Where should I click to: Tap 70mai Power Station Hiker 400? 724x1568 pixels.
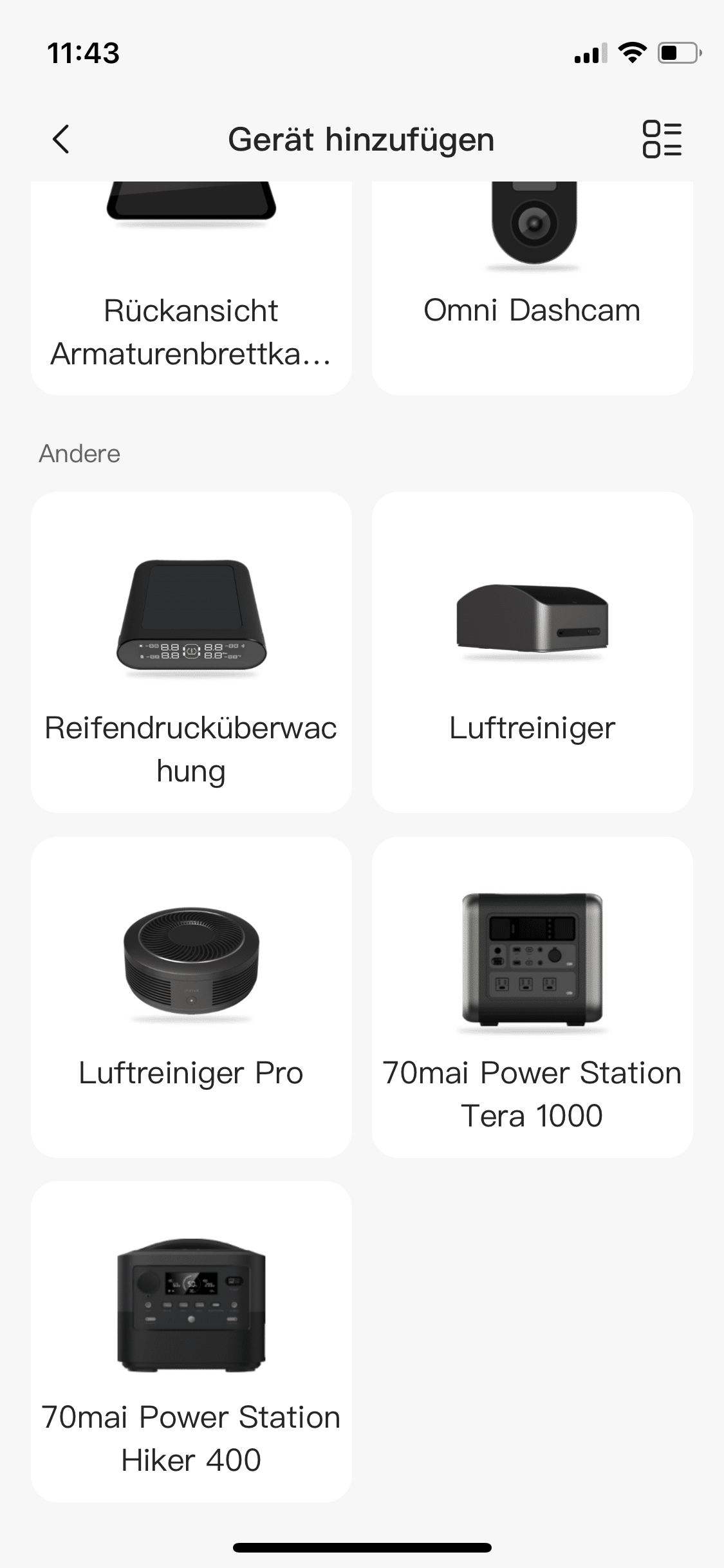[x=191, y=1341]
